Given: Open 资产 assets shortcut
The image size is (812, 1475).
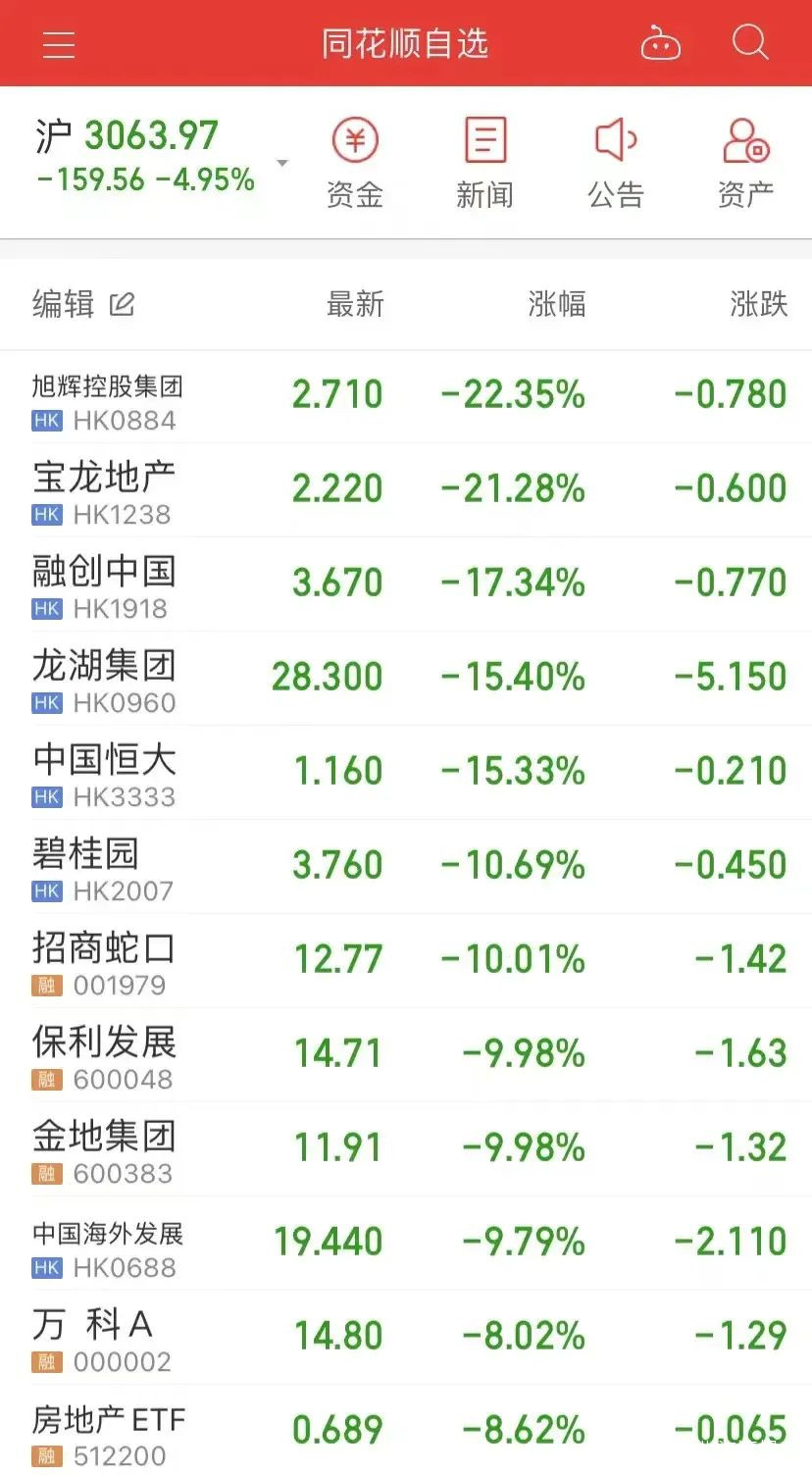Looking at the screenshot, I should [746, 163].
